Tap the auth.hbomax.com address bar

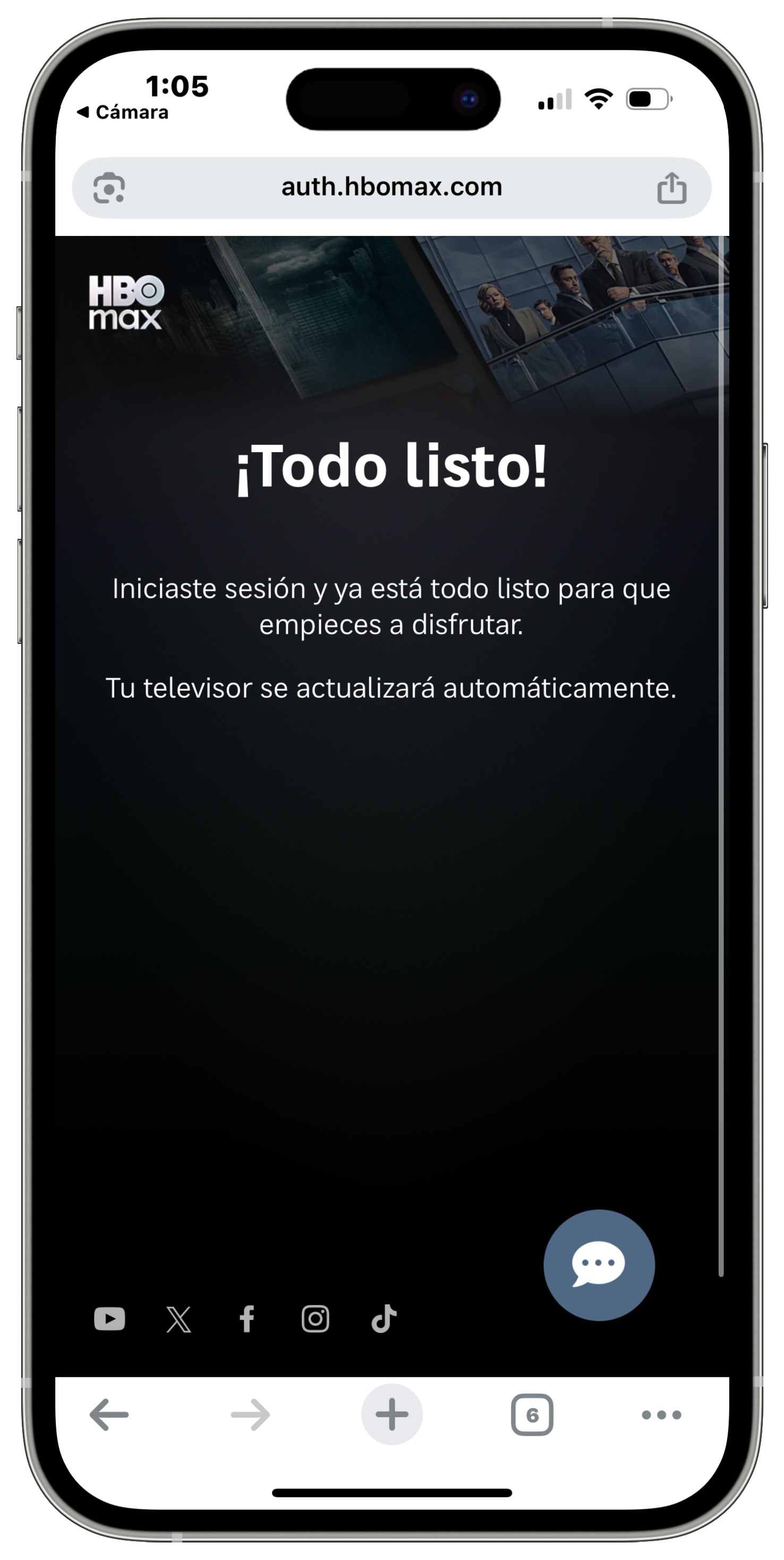(391, 187)
